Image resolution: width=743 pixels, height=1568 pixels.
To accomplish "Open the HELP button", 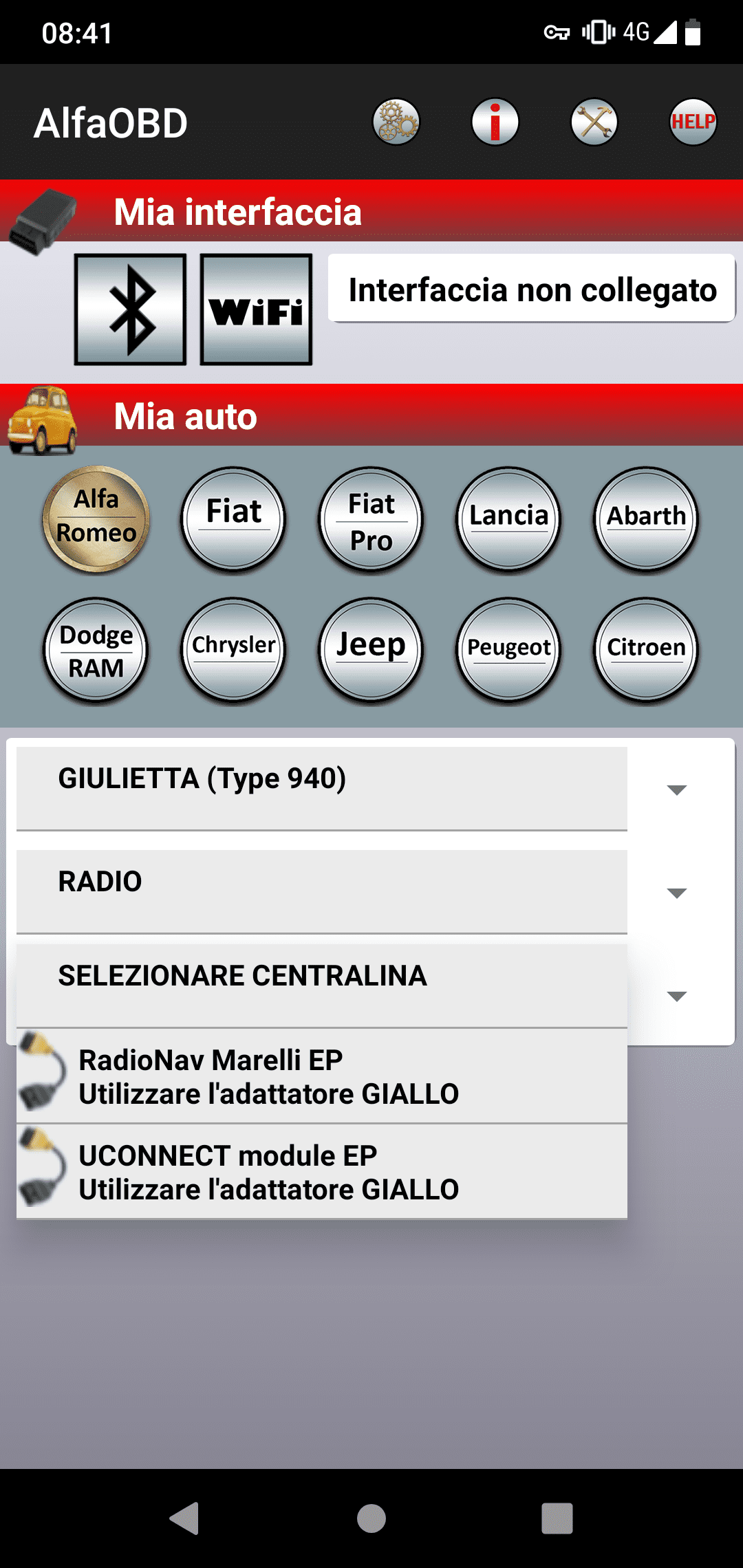I will coord(693,122).
